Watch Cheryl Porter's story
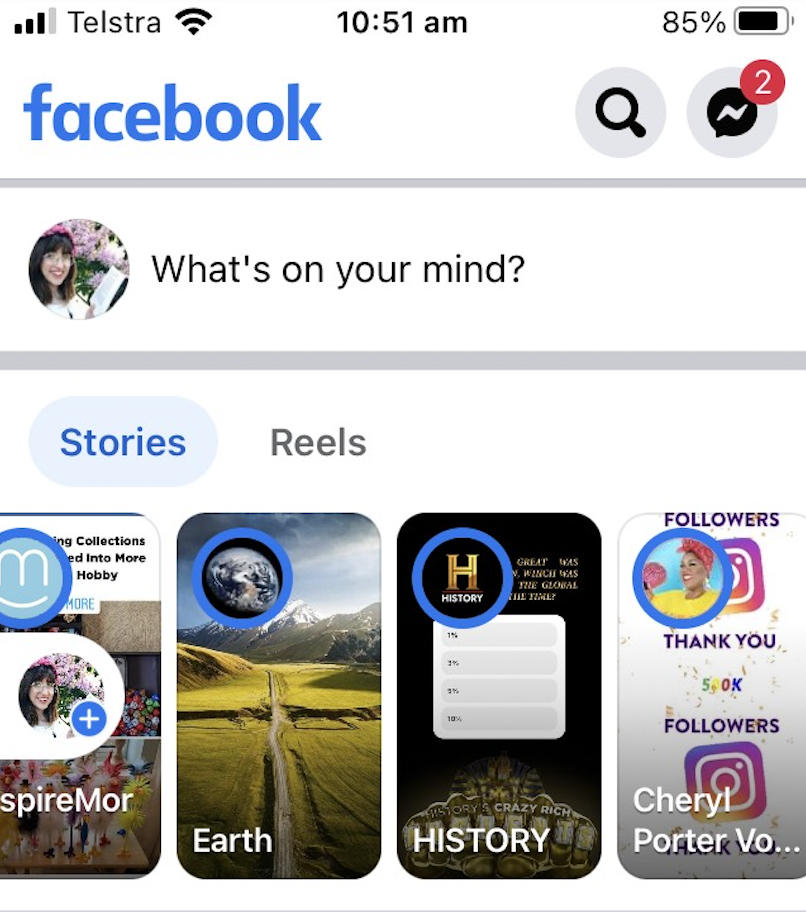 coord(712,720)
